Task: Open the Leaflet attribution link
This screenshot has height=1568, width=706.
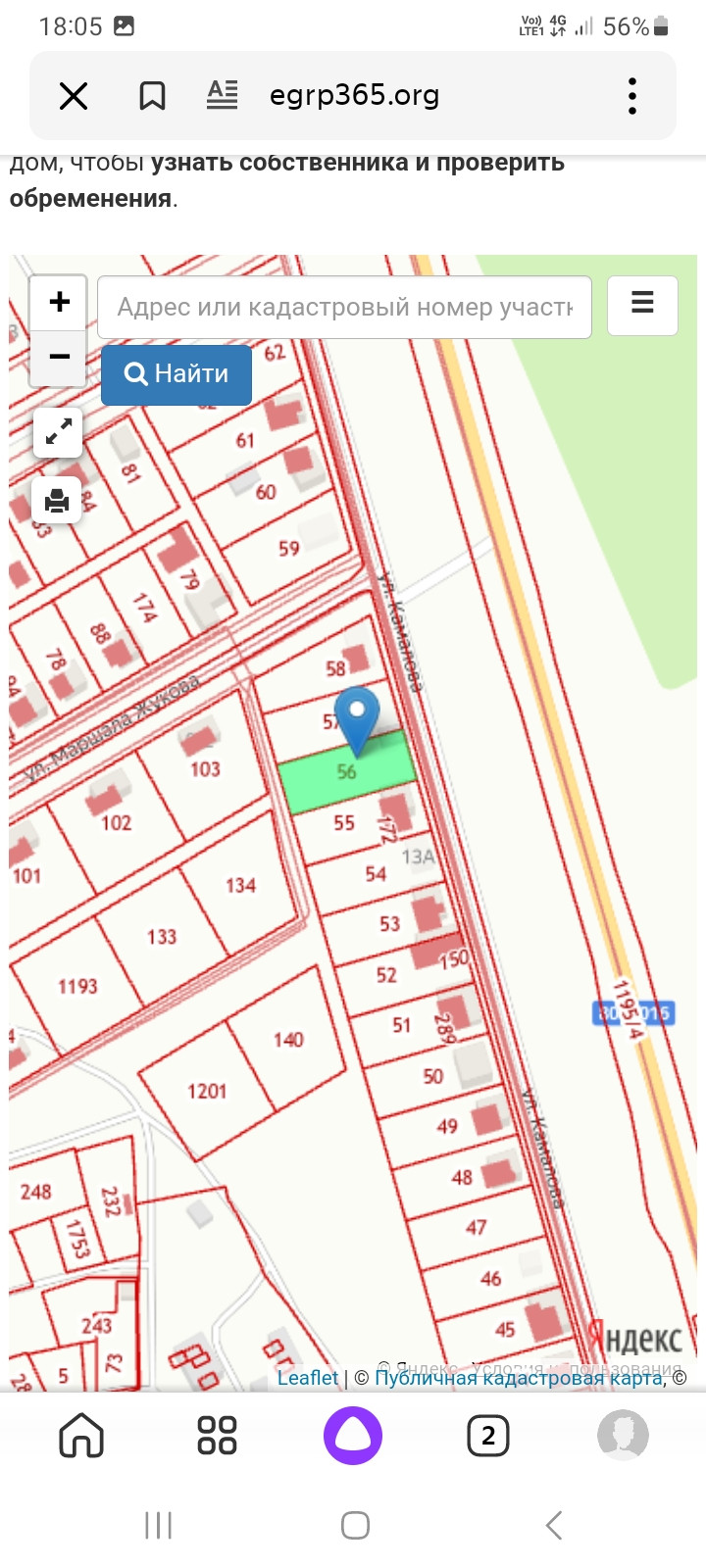Action: click(308, 1378)
